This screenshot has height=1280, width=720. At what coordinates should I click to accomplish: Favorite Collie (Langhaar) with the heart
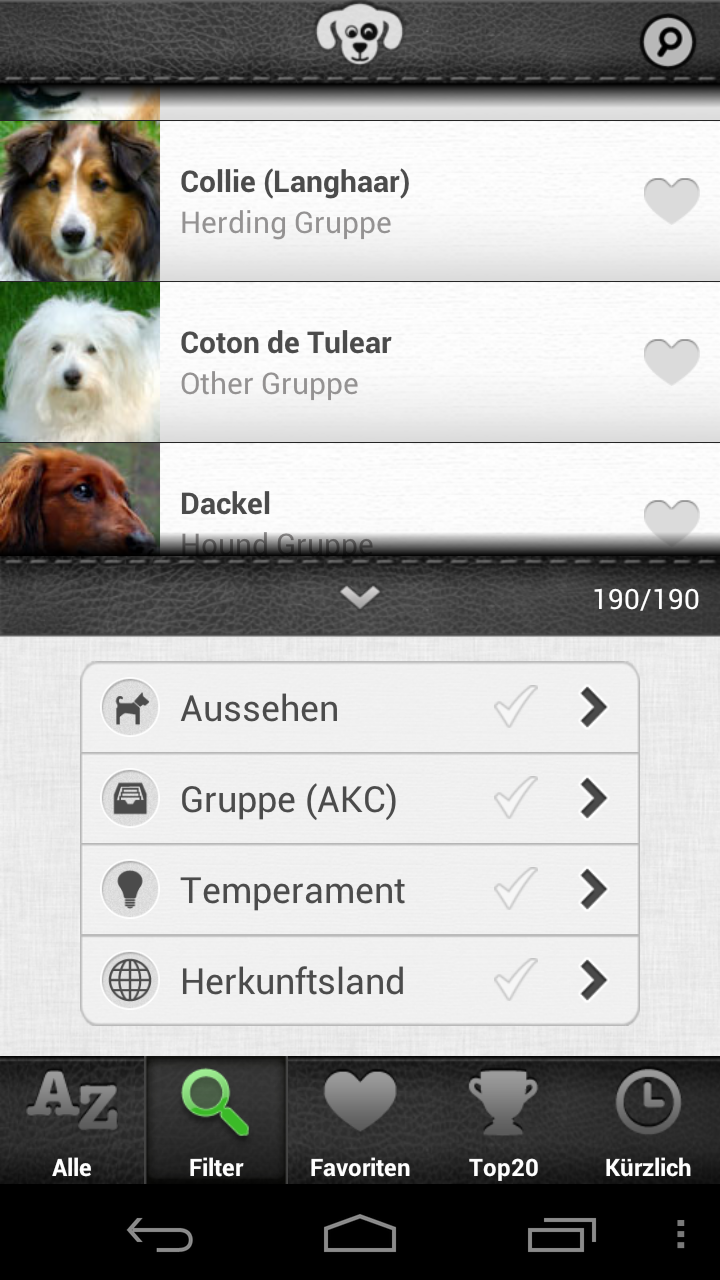671,201
